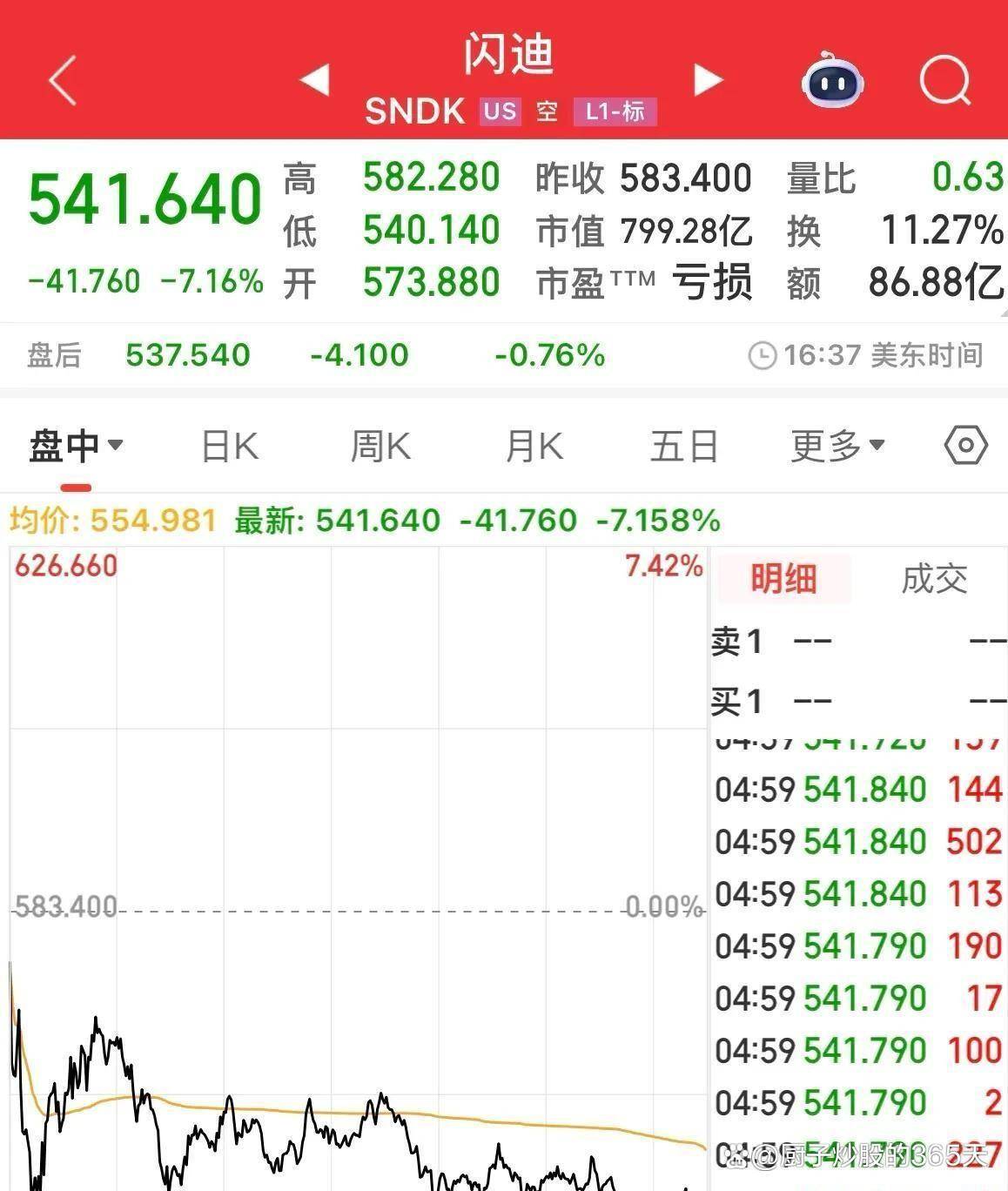This screenshot has width=1008, height=1191.
Task: Open the robot assistant icon
Action: (x=832, y=80)
